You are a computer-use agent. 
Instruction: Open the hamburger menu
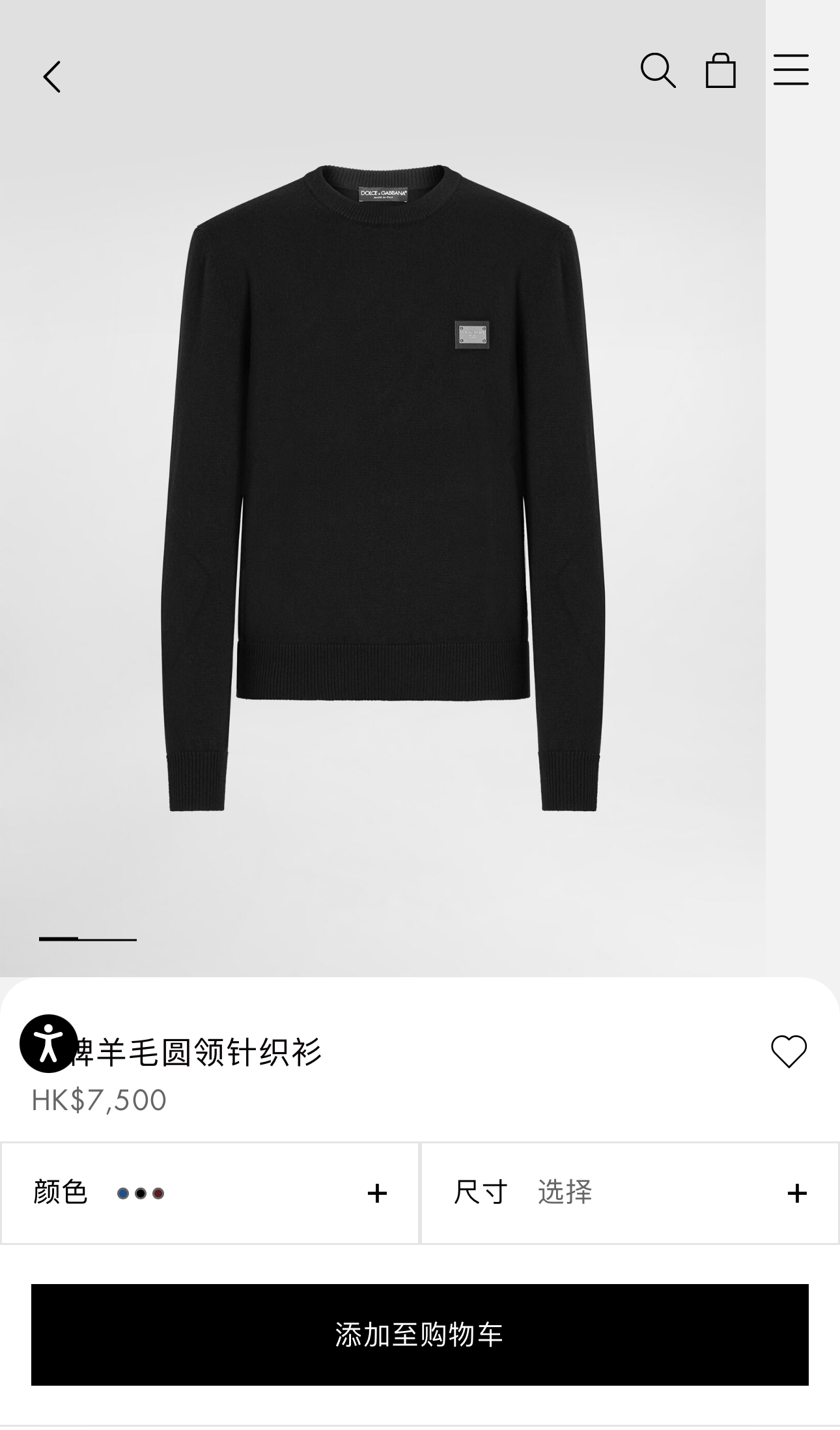791,70
